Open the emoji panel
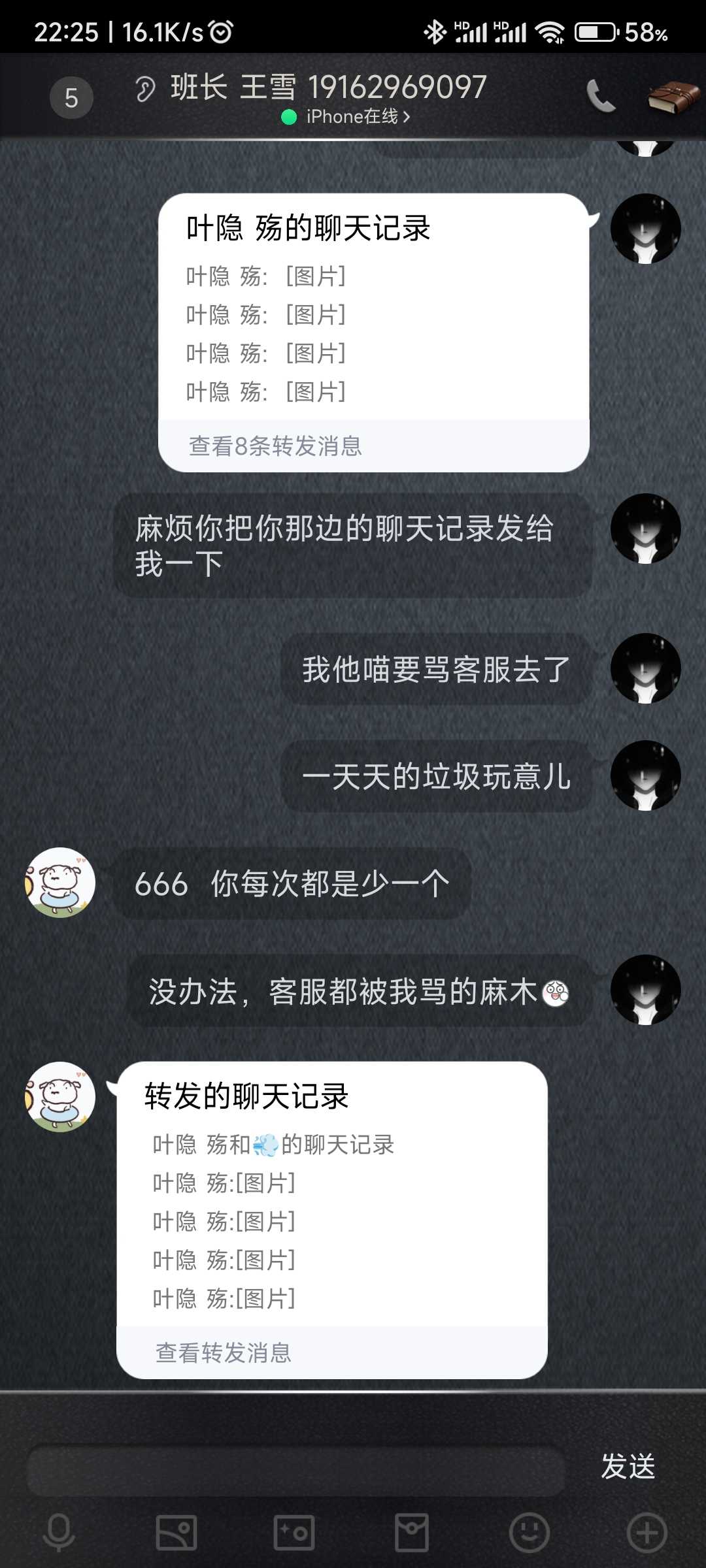The width and height of the screenshot is (706, 1568). (x=529, y=1533)
